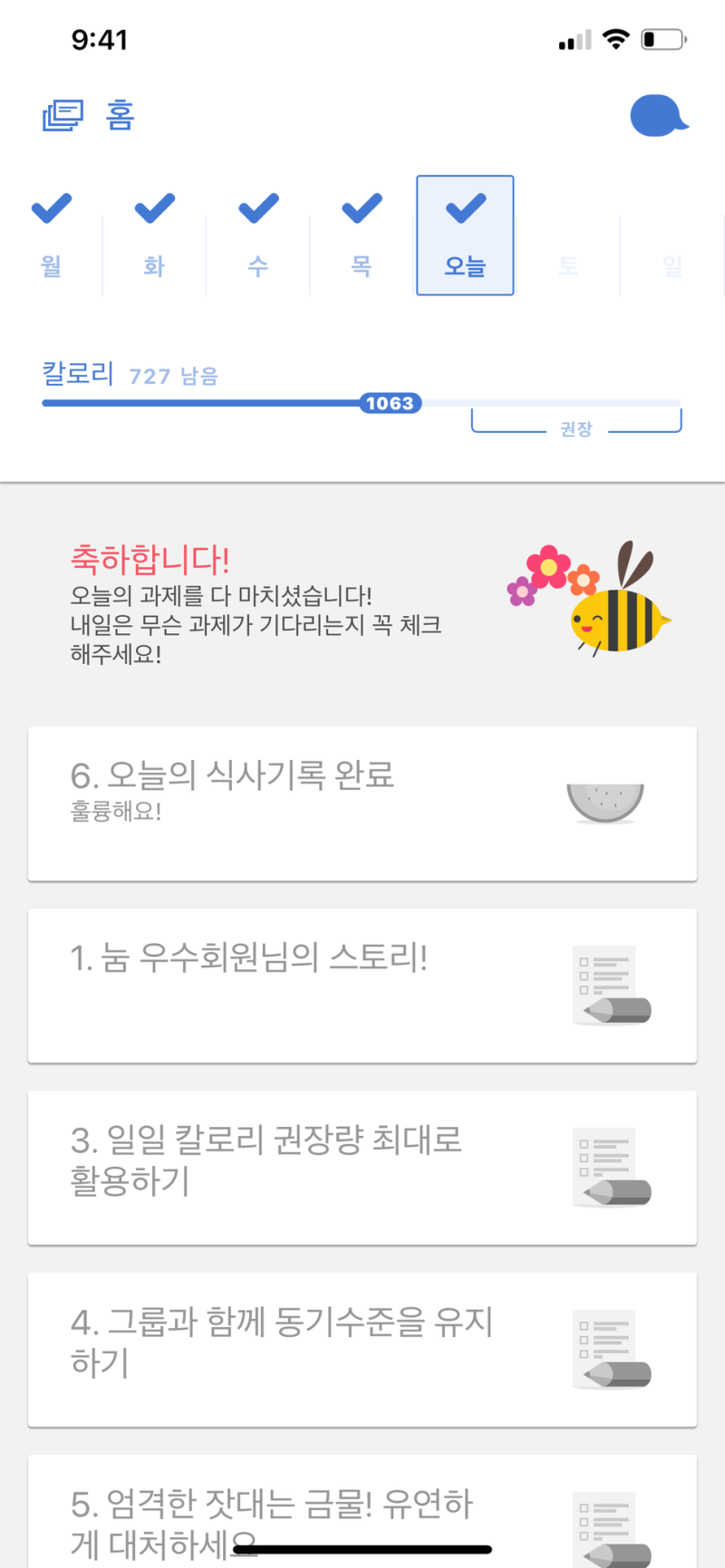Open card 3. 일일 칼로리 권장량 최대로 활용하기
The height and width of the screenshot is (1568, 725).
tap(362, 1168)
